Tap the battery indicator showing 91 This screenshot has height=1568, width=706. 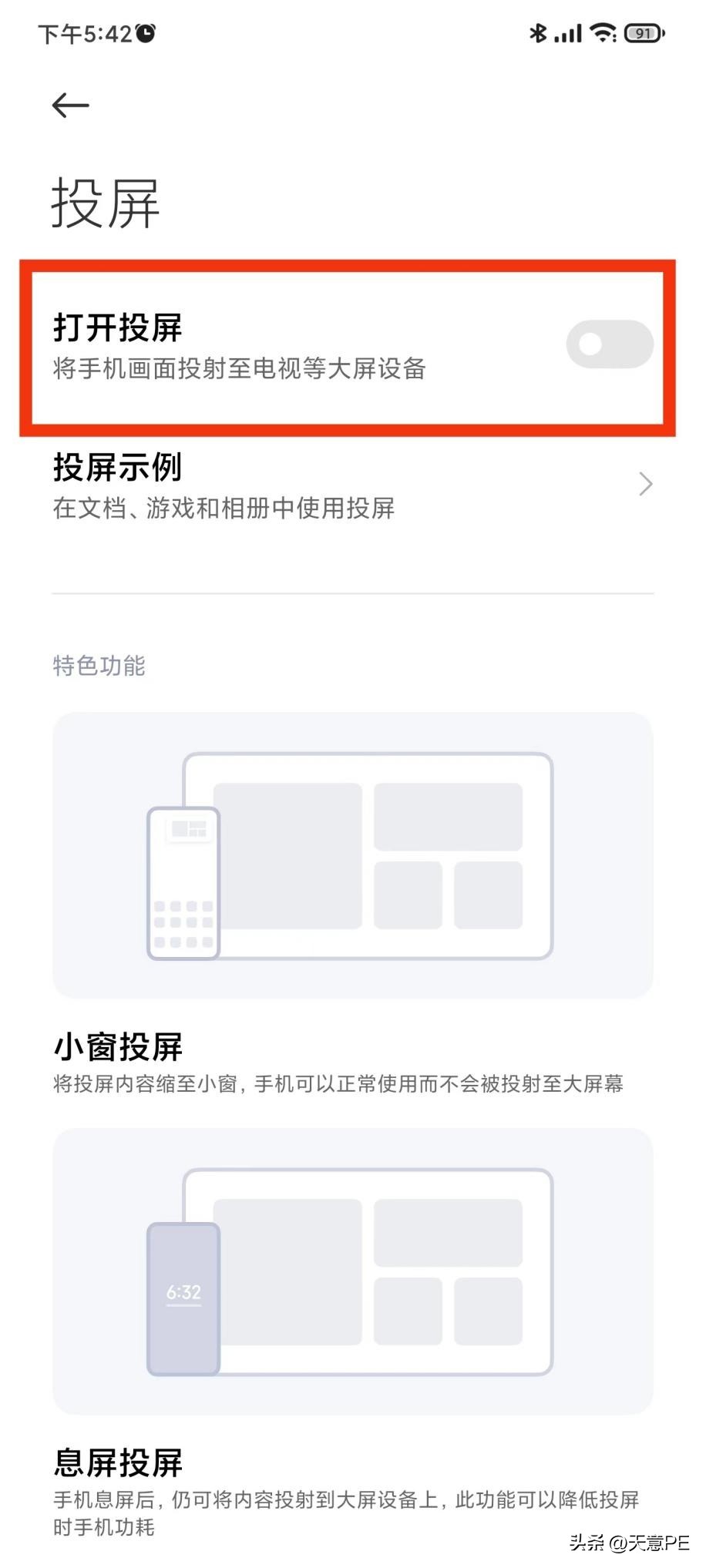pyautogui.click(x=644, y=33)
